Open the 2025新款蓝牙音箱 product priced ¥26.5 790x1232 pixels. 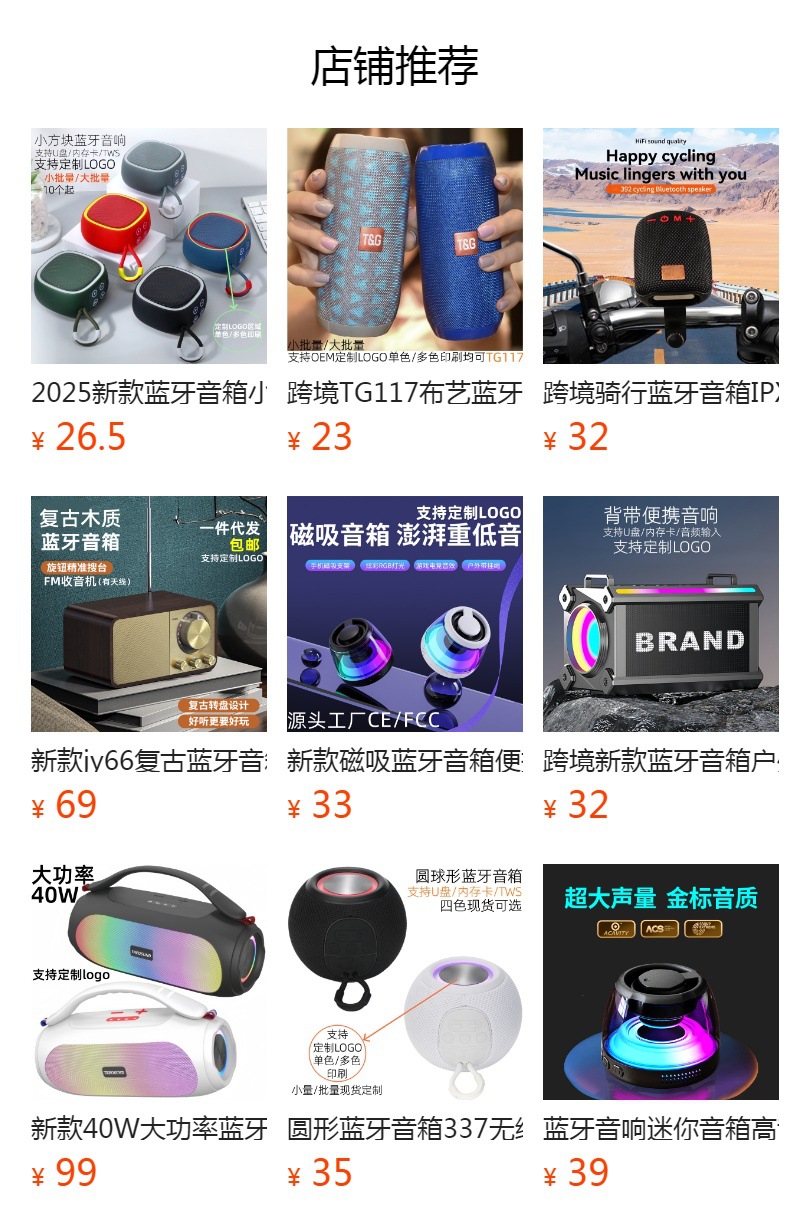[x=149, y=246]
